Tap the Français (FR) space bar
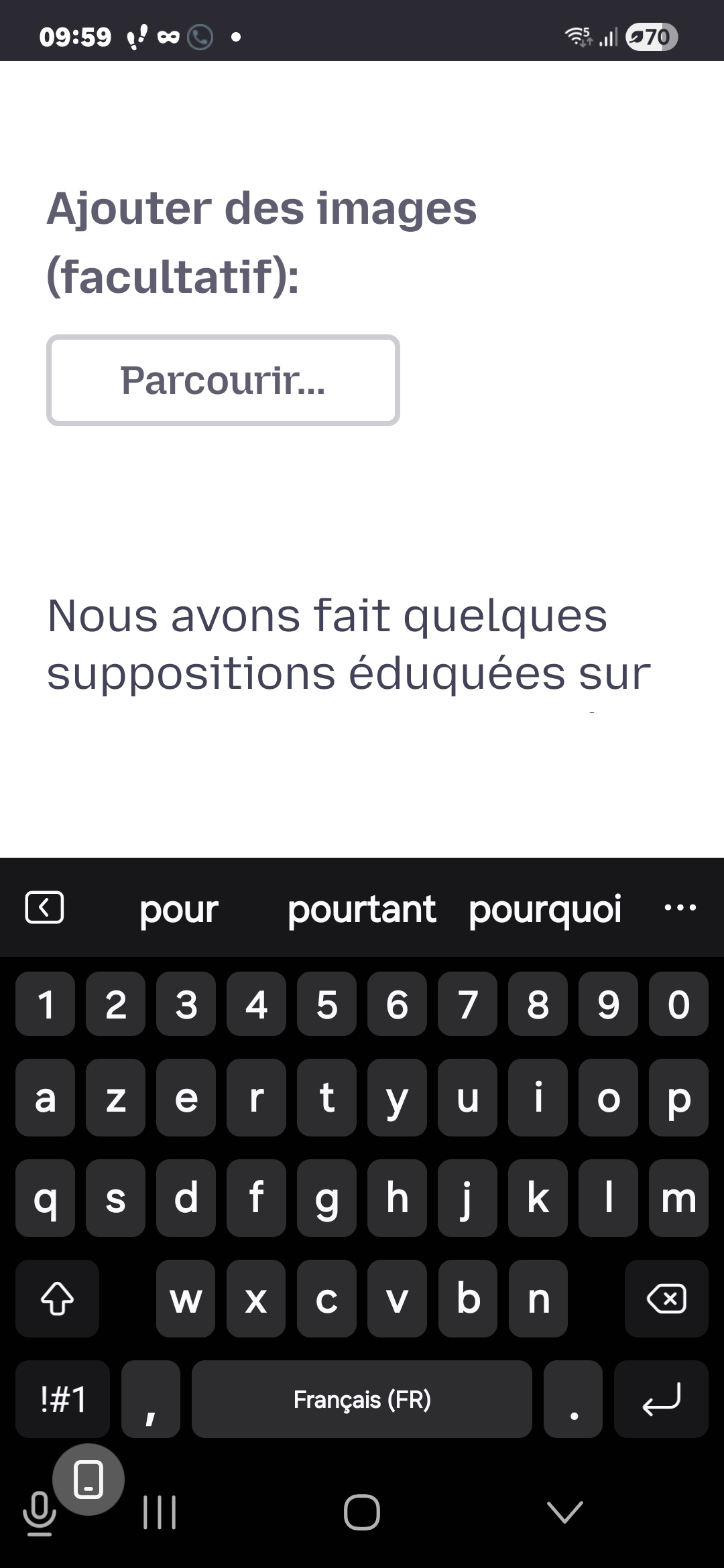 tap(362, 1399)
